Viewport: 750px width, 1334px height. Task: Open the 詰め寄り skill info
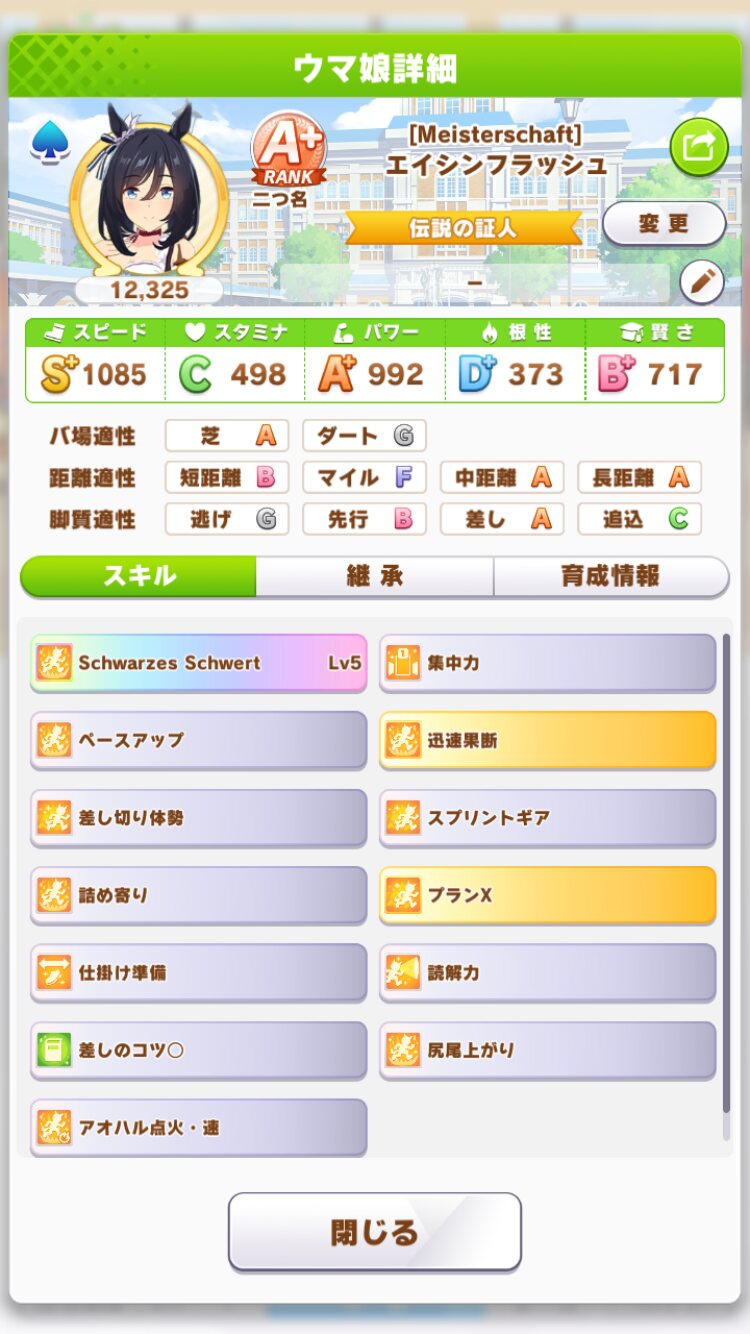click(198, 895)
